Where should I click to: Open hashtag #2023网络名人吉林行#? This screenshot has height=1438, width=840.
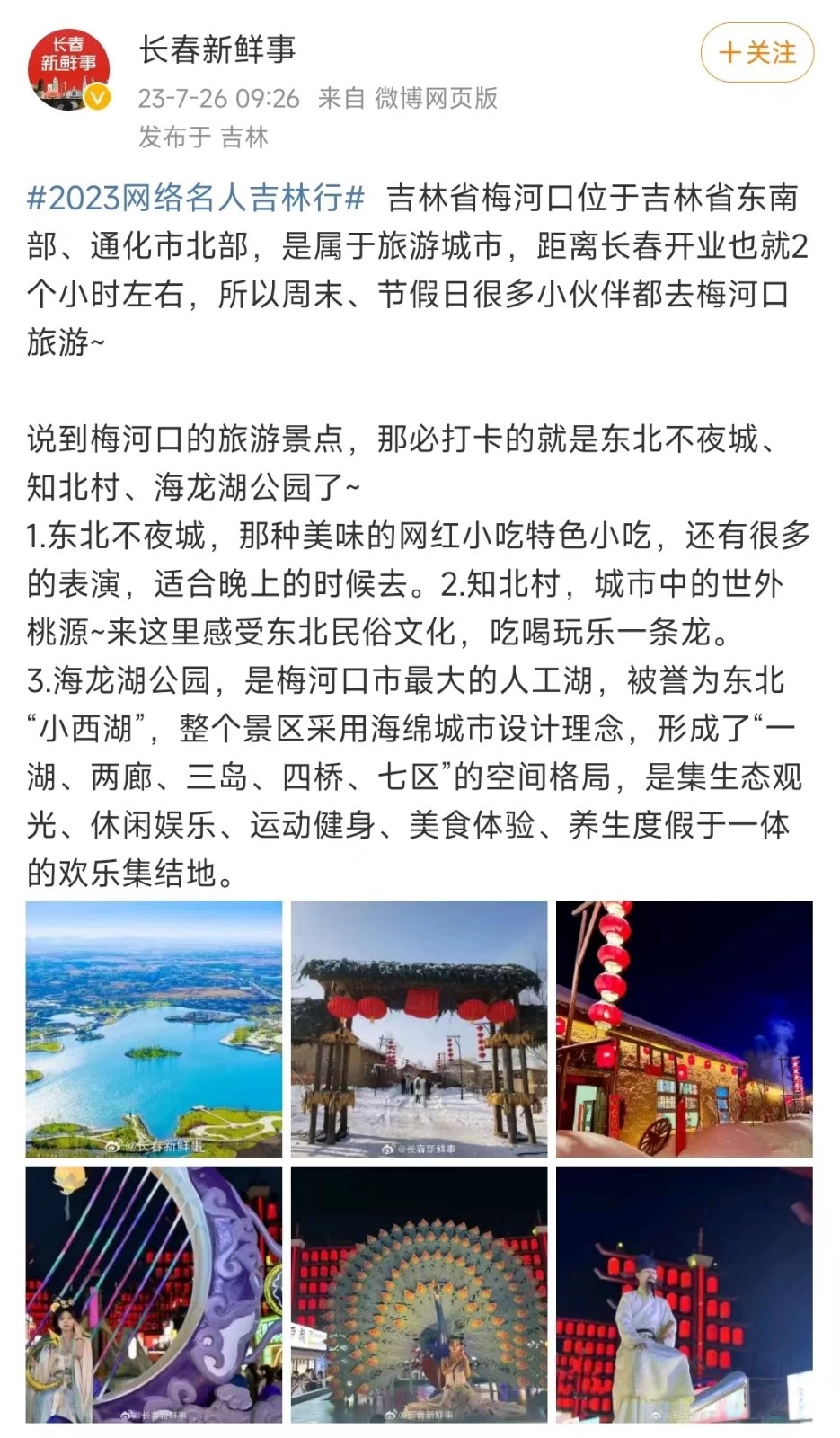coord(196,197)
